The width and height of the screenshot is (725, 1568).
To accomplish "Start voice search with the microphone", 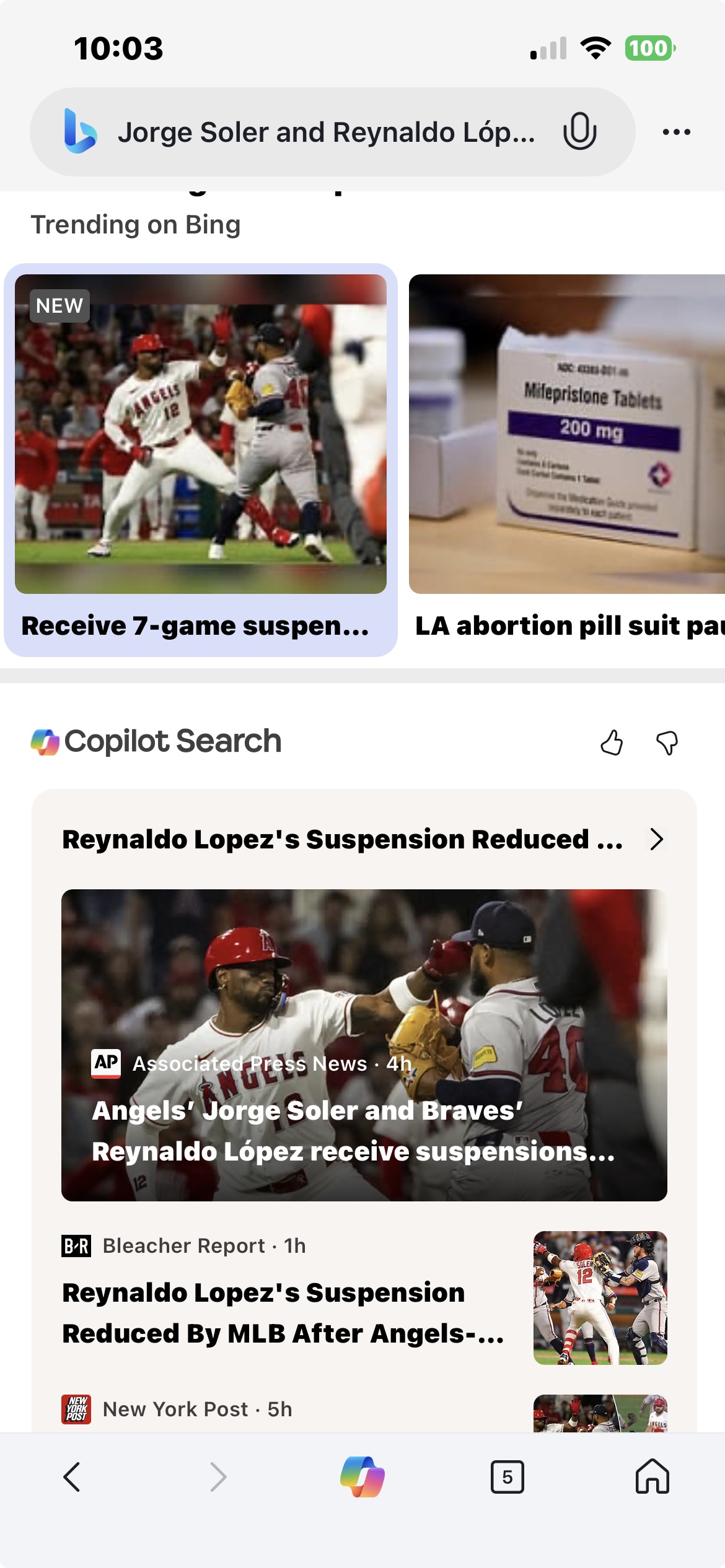I will pyautogui.click(x=579, y=131).
